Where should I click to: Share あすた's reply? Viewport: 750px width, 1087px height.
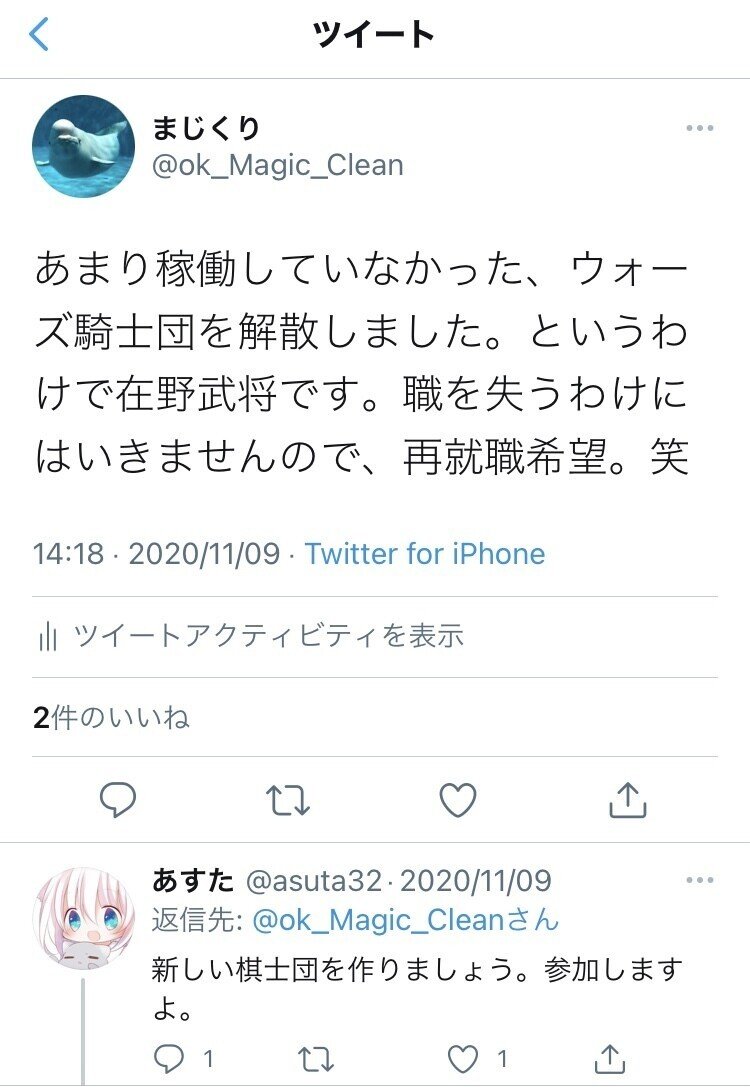pyautogui.click(x=611, y=1058)
